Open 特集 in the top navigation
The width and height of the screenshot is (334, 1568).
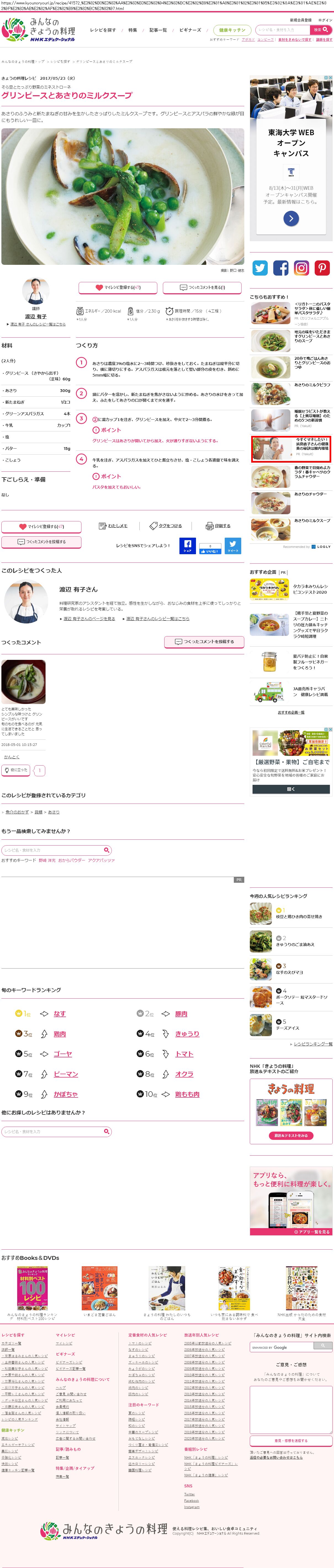[132, 30]
